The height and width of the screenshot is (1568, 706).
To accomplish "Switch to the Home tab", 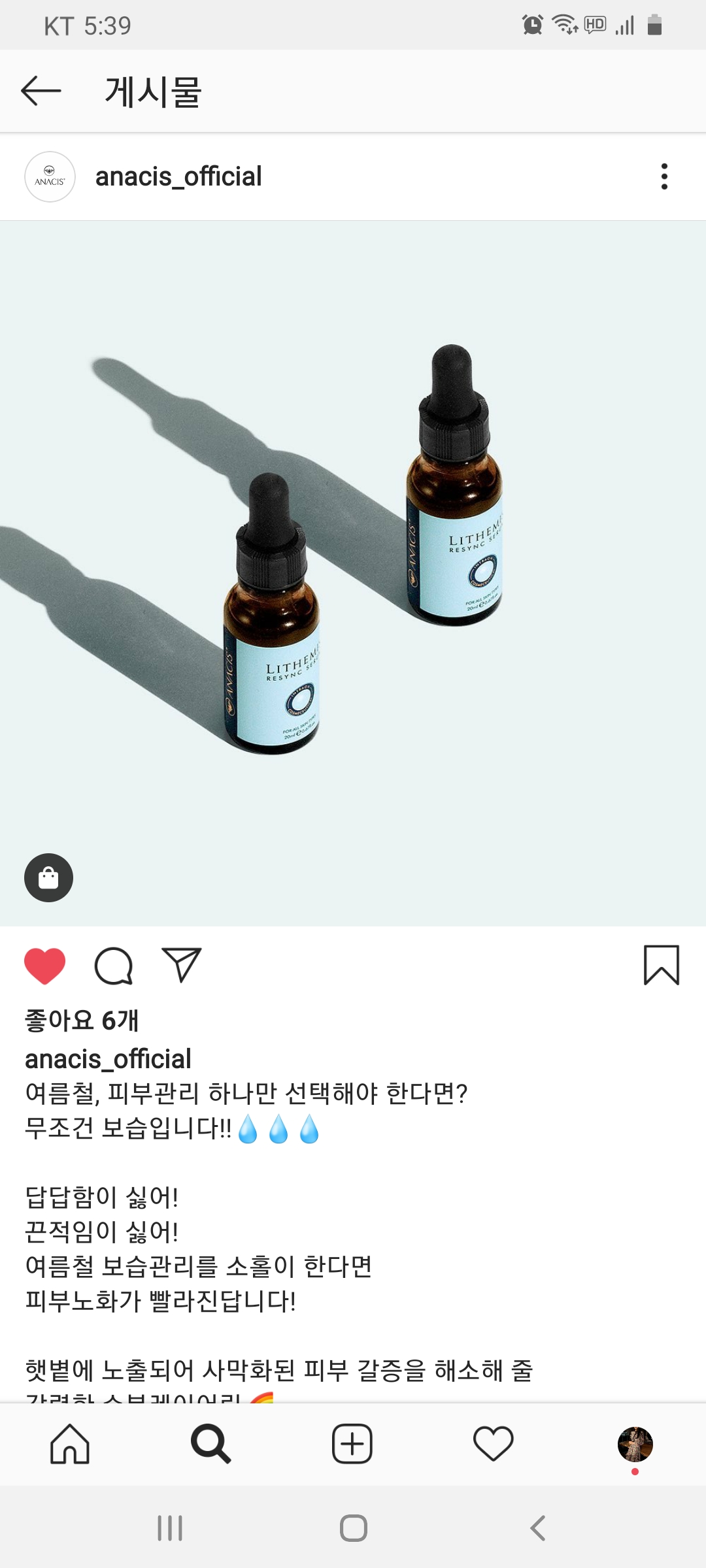I will click(70, 1444).
